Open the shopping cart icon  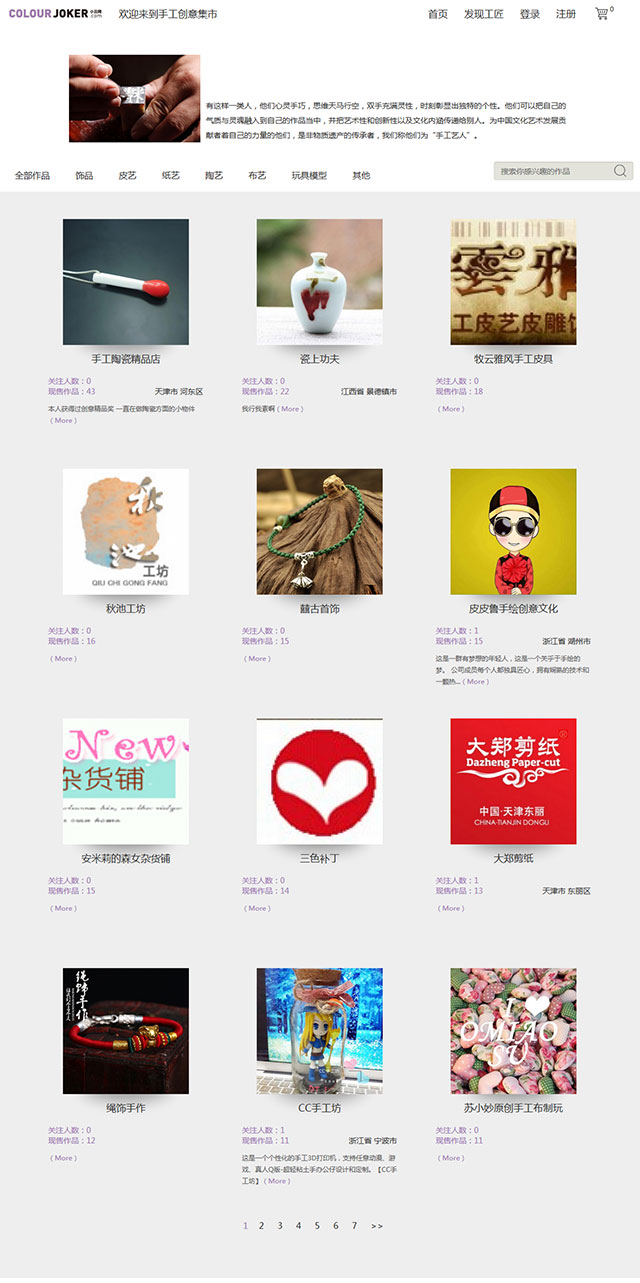[602, 14]
